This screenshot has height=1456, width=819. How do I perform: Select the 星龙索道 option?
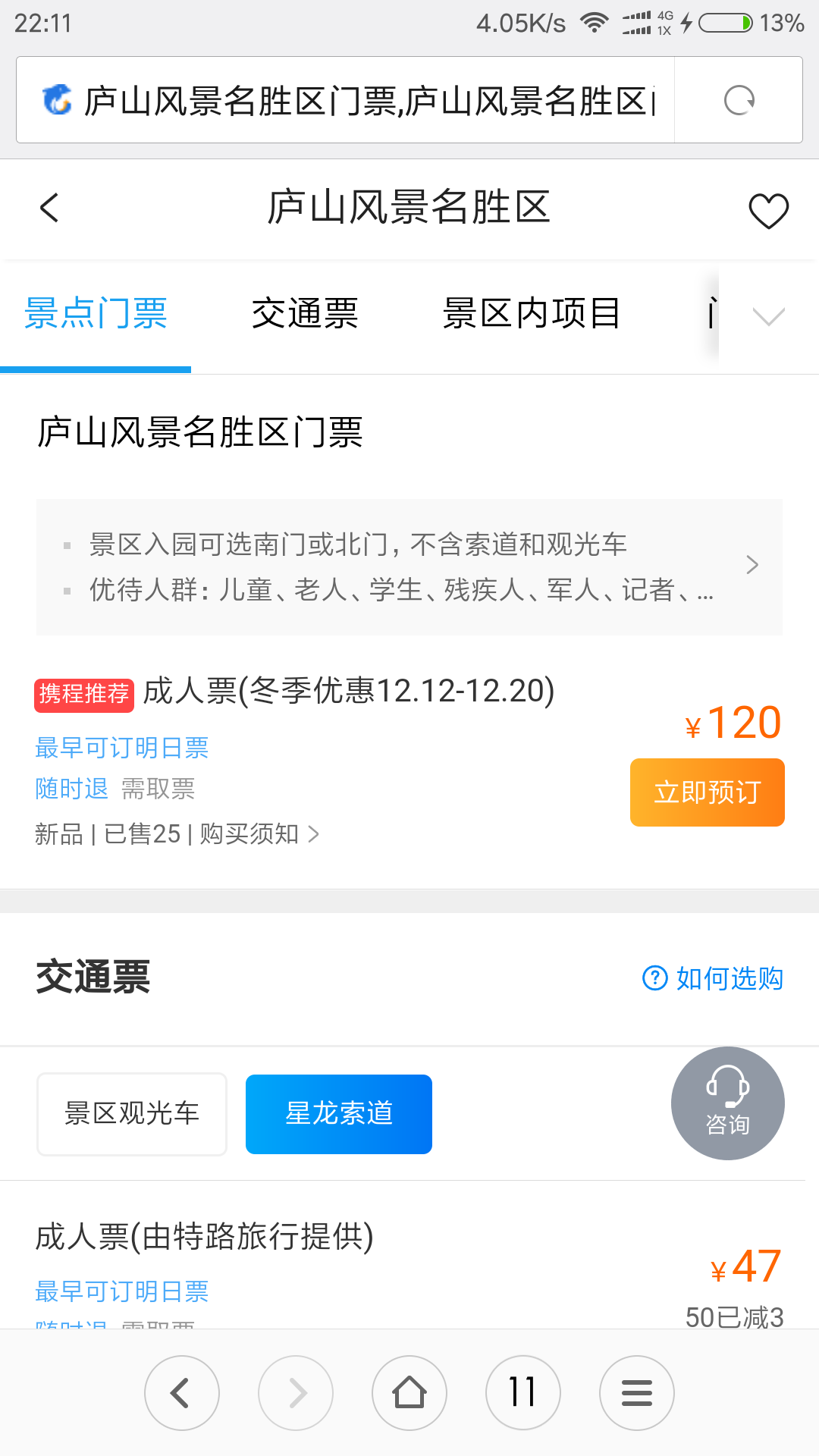coord(339,1113)
